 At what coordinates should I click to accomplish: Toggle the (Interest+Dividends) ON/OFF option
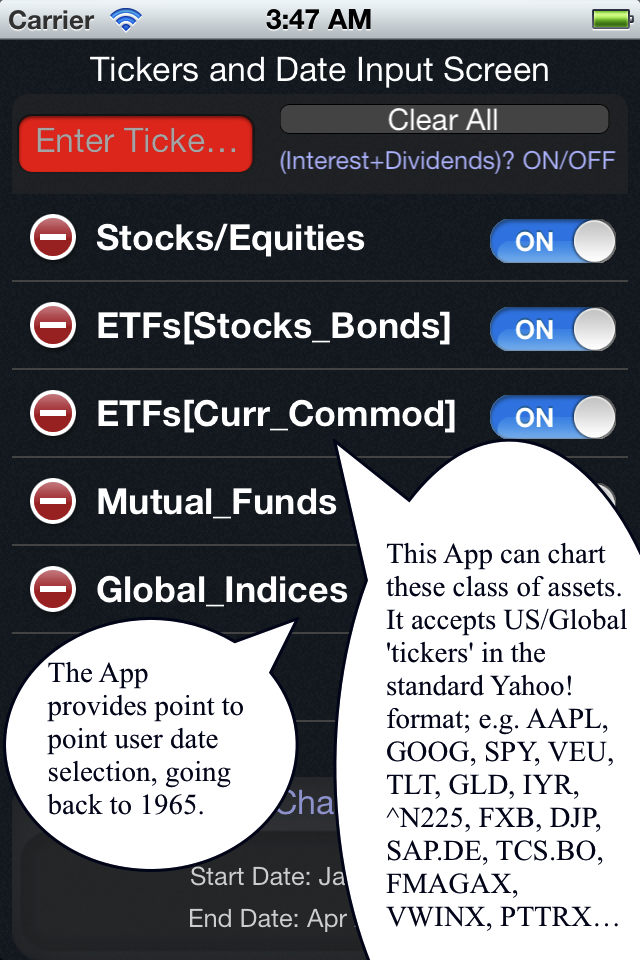click(447, 161)
